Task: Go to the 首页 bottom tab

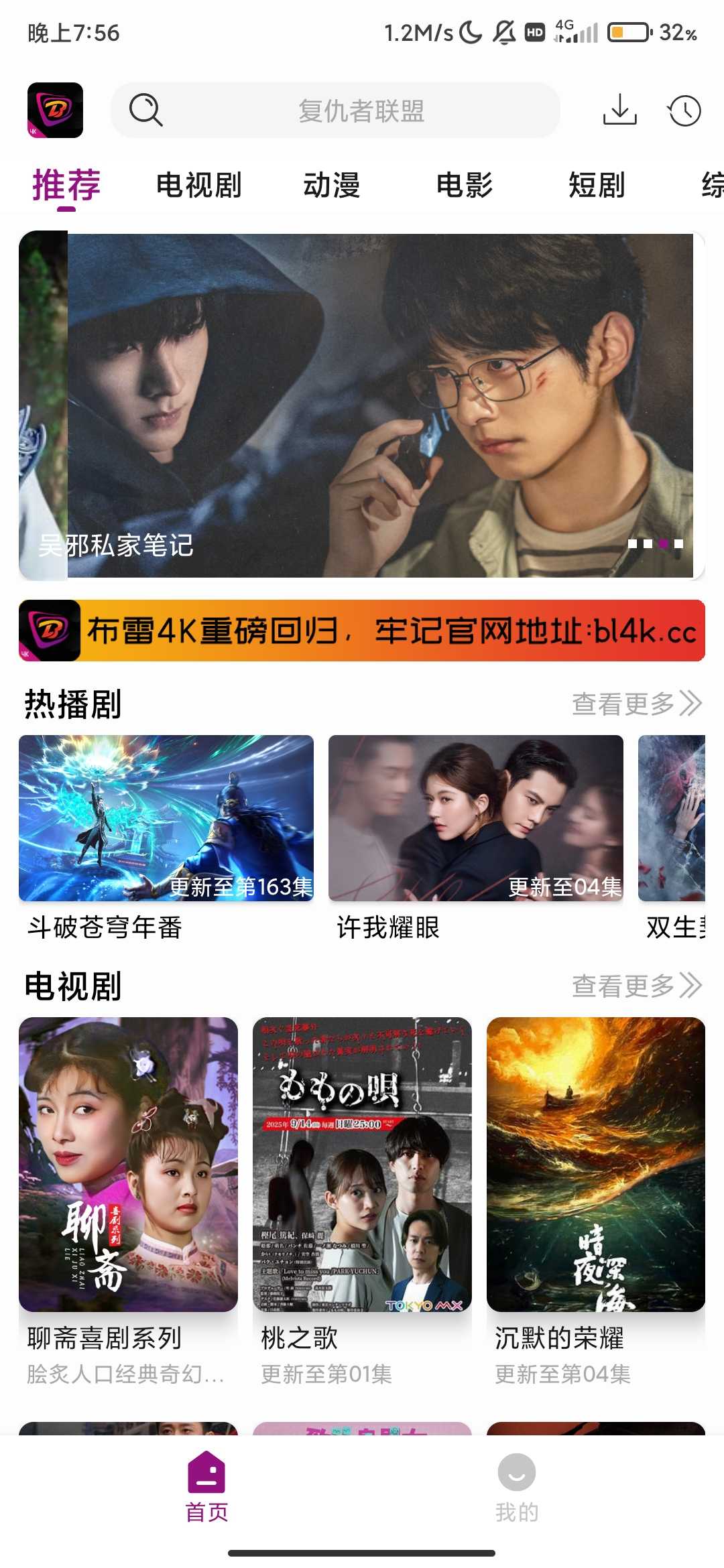Action: [206, 1485]
